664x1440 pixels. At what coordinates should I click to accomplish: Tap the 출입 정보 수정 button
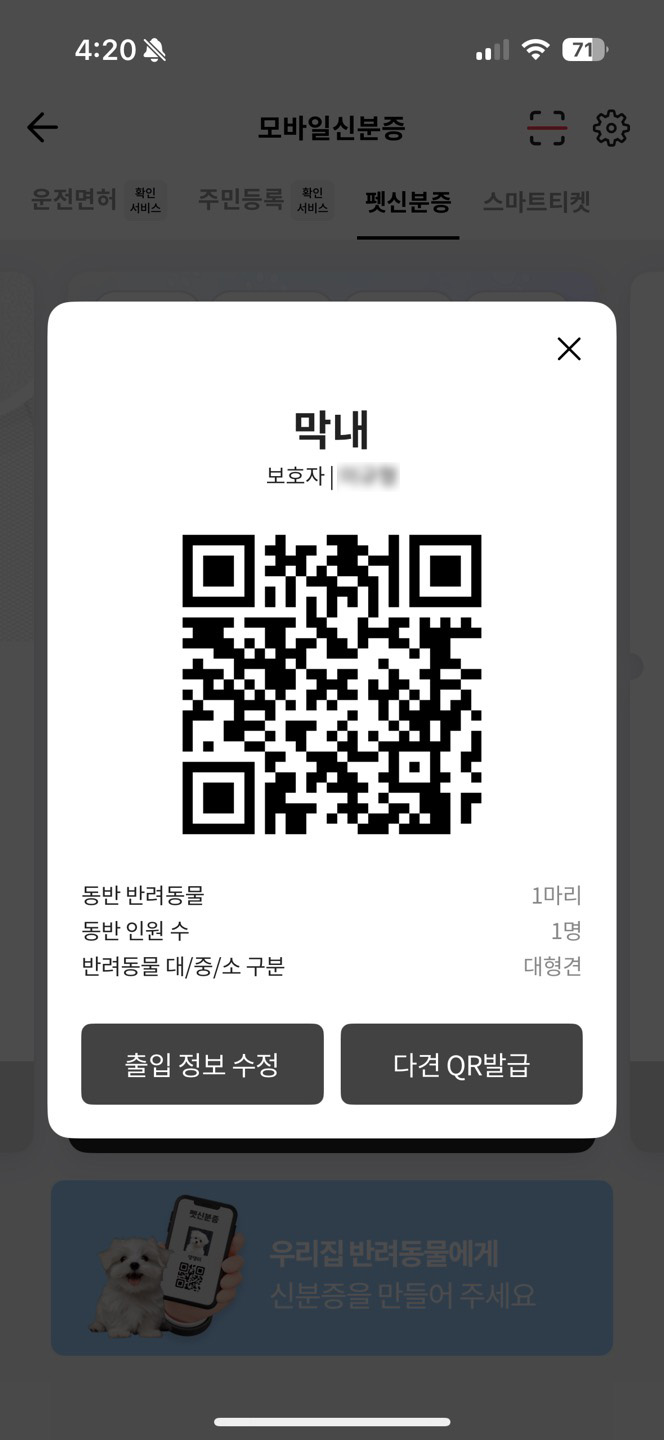point(202,1064)
